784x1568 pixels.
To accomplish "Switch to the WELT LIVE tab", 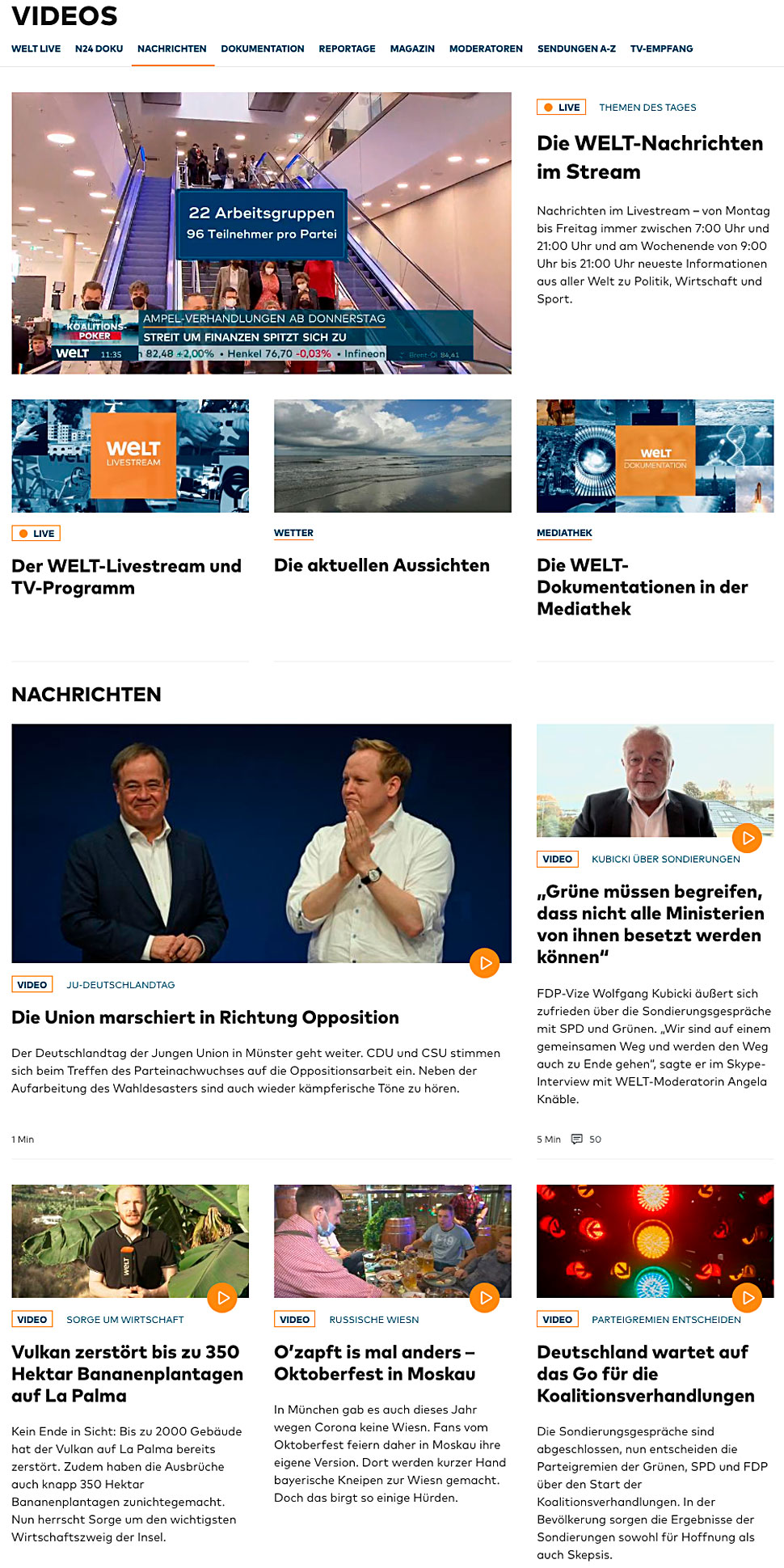I will pos(36,49).
